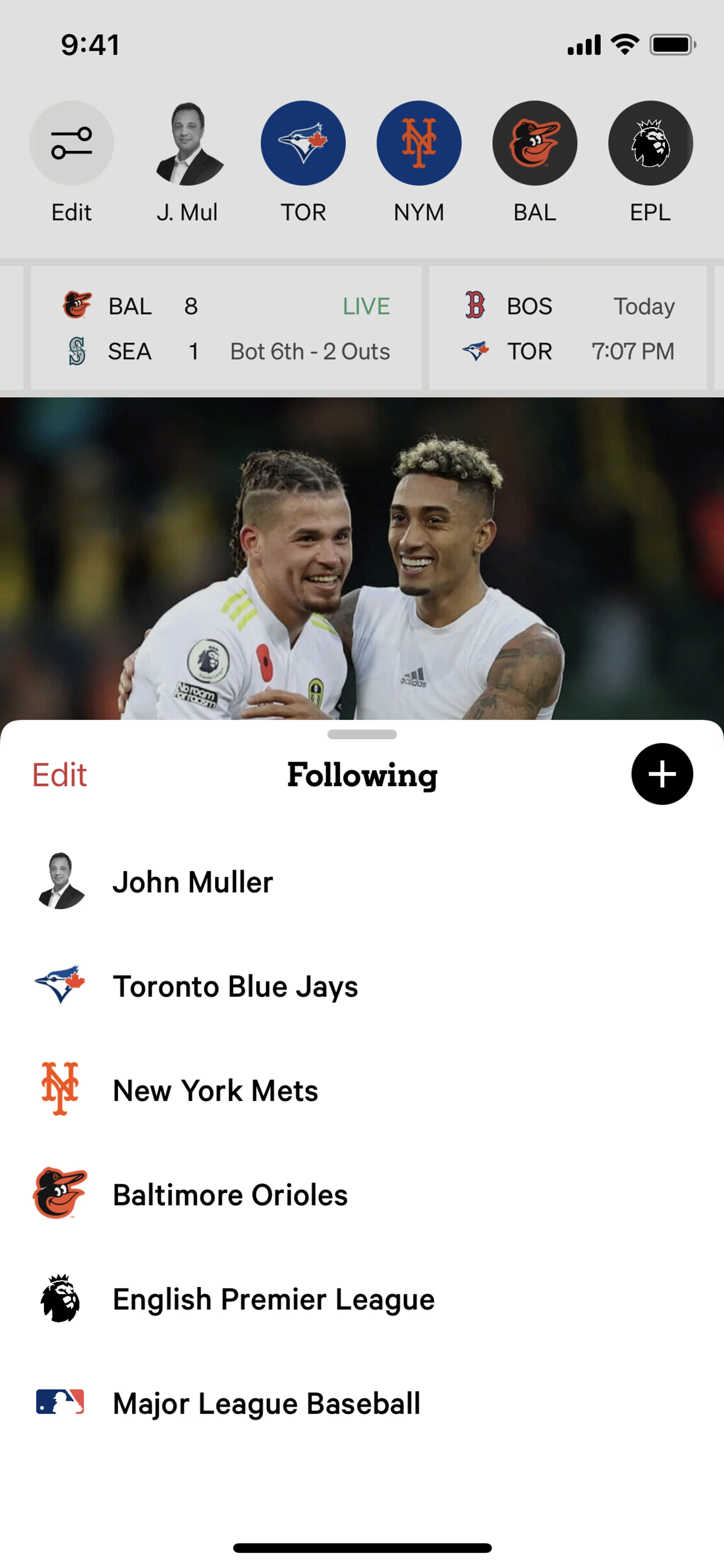Image resolution: width=724 pixels, height=1568 pixels.
Task: Open Baltimore Orioles row
Action: tap(230, 1194)
